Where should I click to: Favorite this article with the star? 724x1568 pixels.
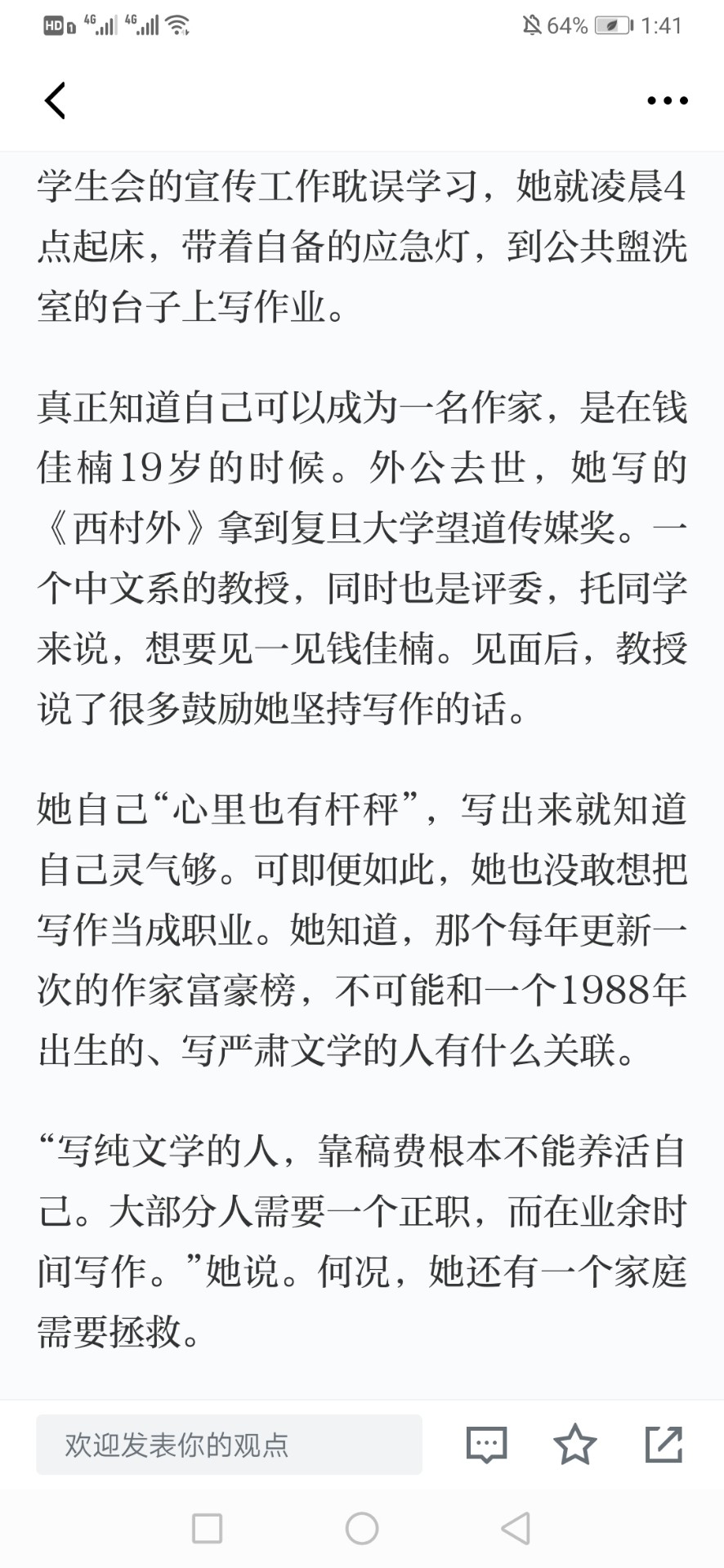coord(575,1444)
